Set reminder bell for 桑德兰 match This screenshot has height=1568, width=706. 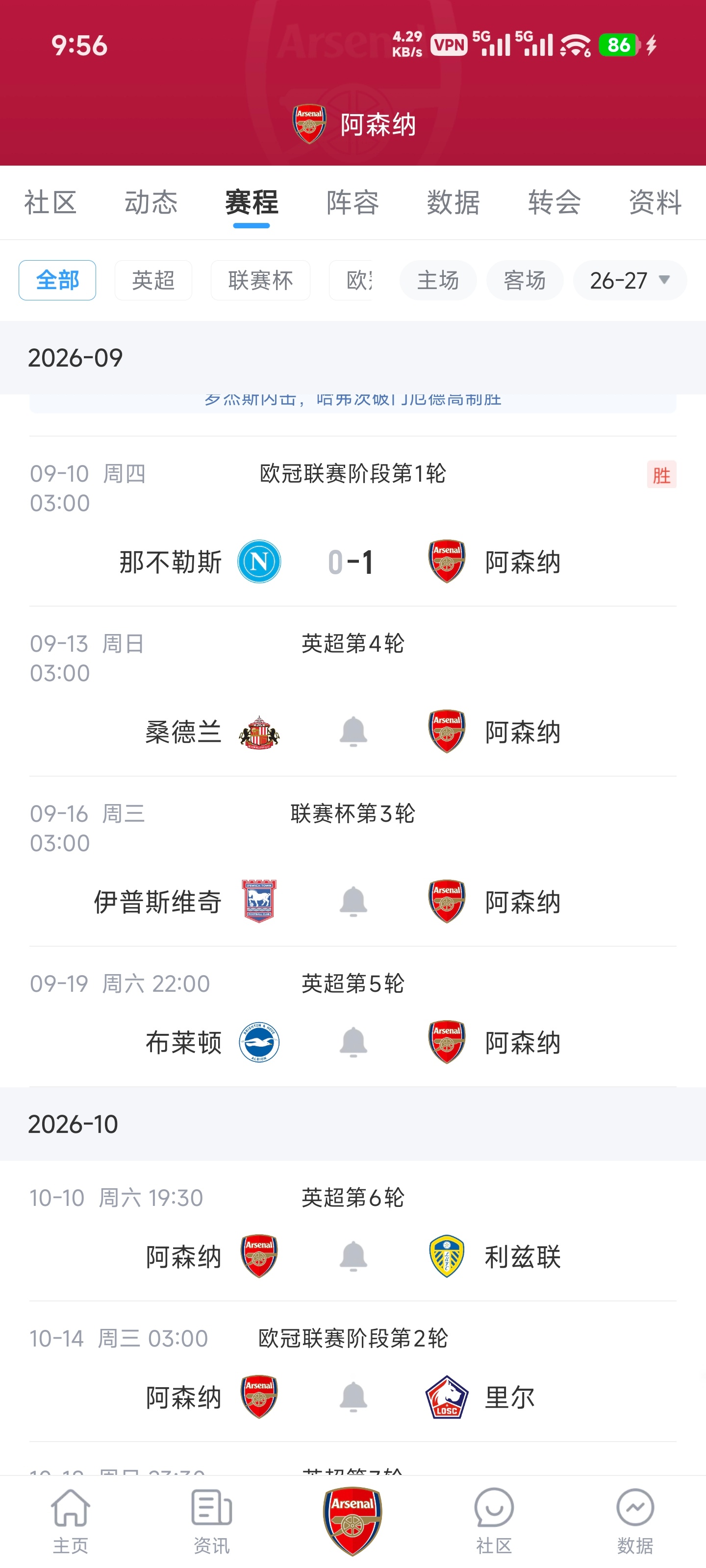pos(353,732)
